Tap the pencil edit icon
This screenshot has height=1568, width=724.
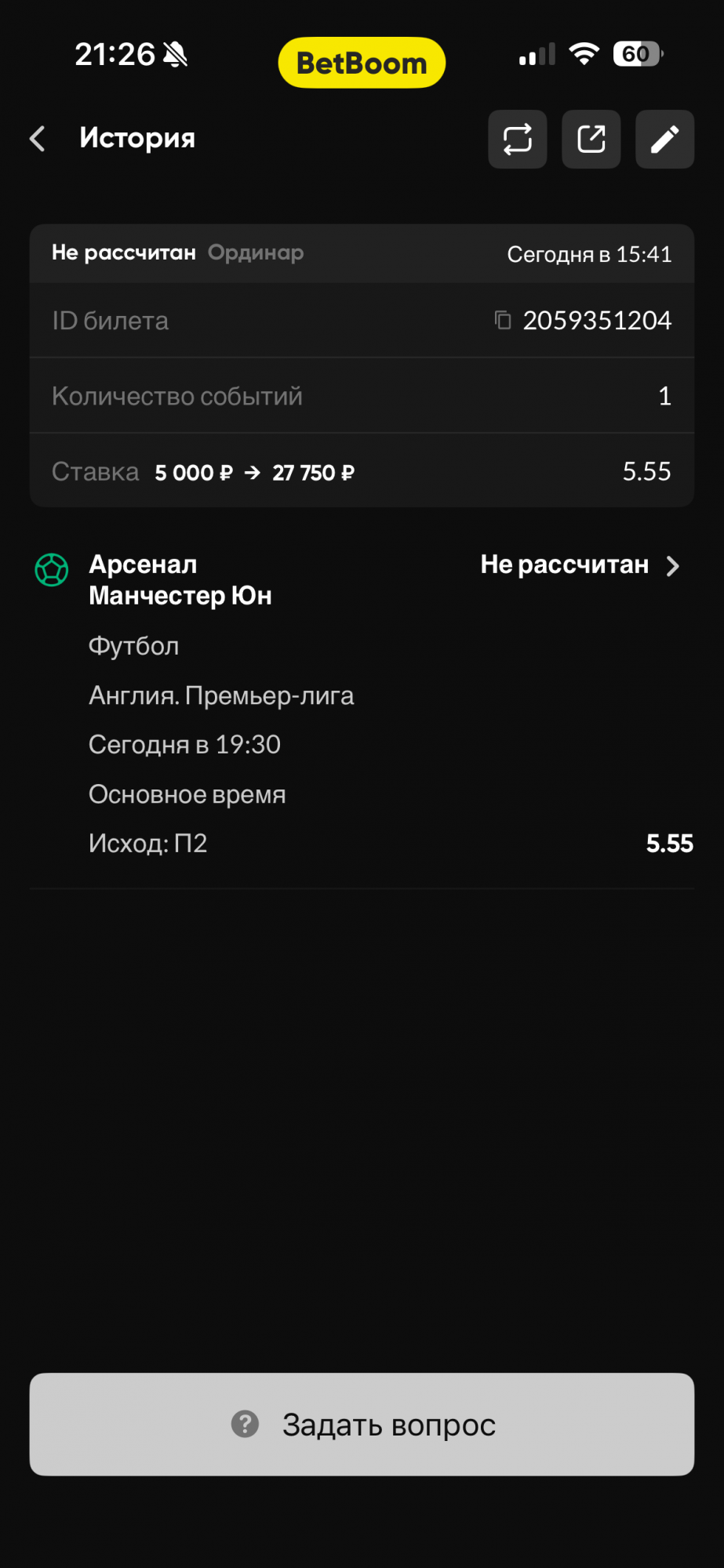point(664,140)
